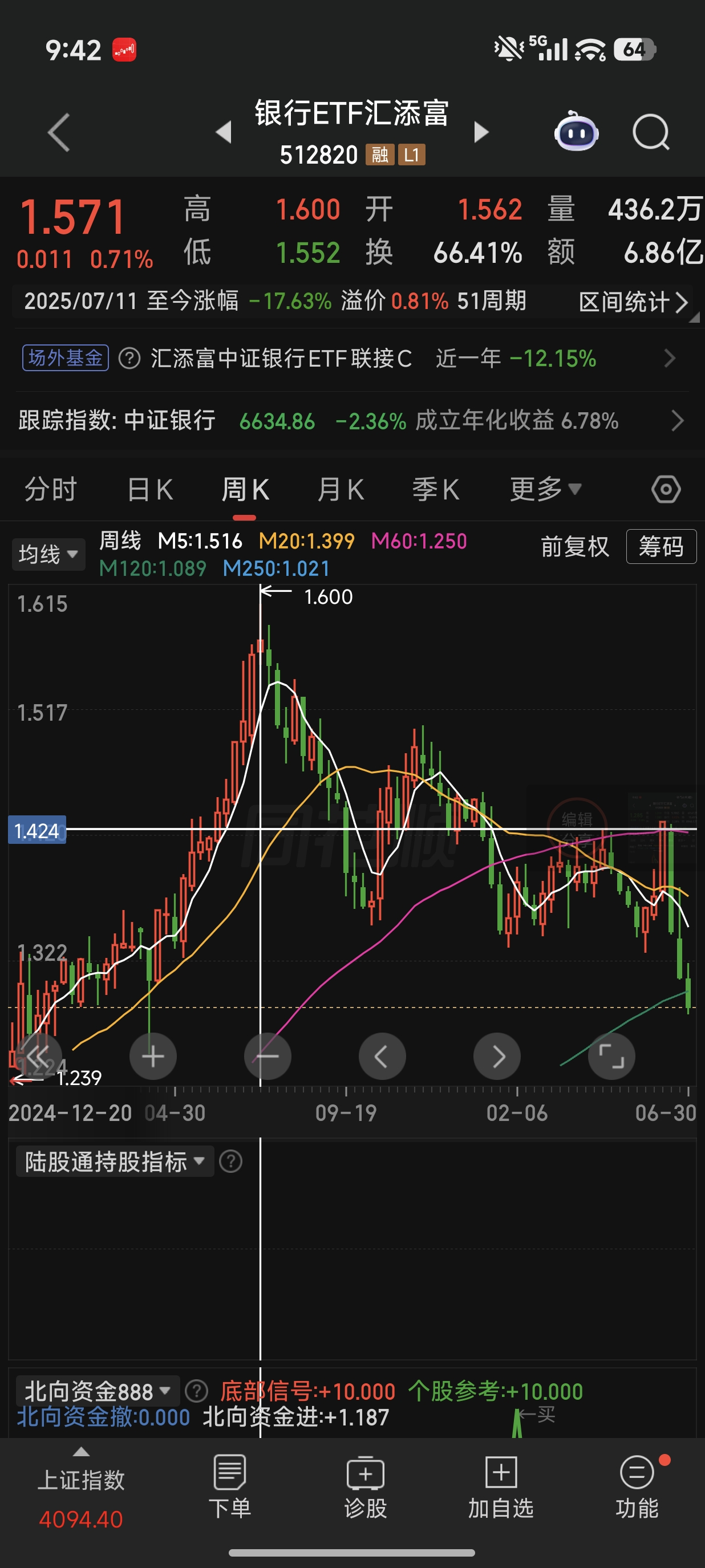705x1568 pixels.
Task: Tap the 筹码 button
Action: 661,547
